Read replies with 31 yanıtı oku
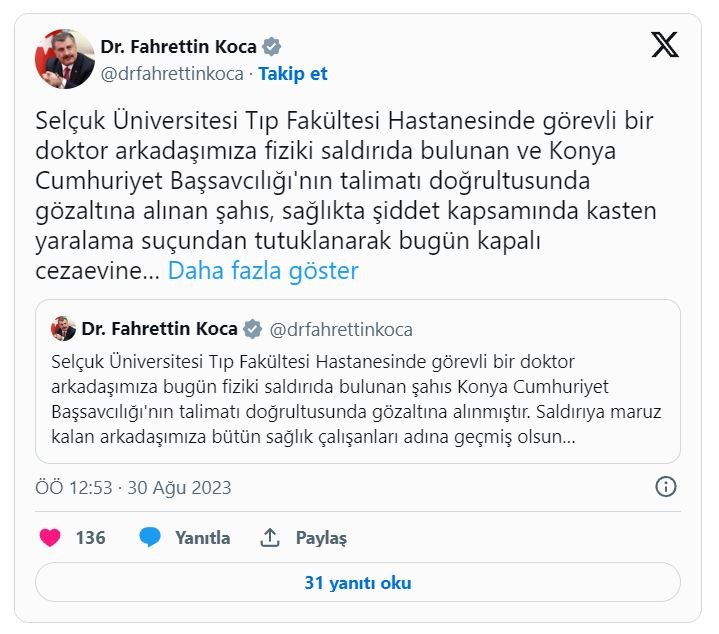 [358, 583]
